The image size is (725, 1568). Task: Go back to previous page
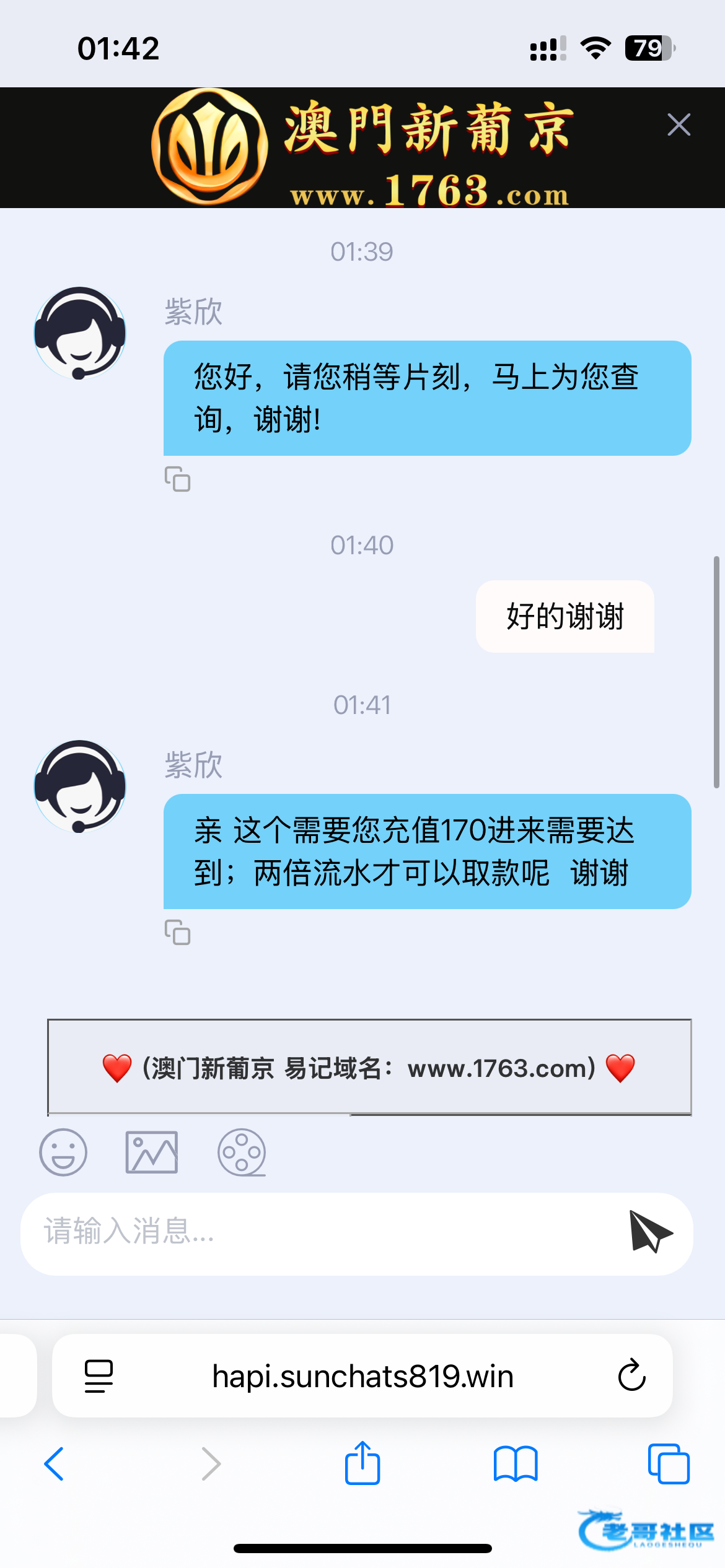[55, 1464]
